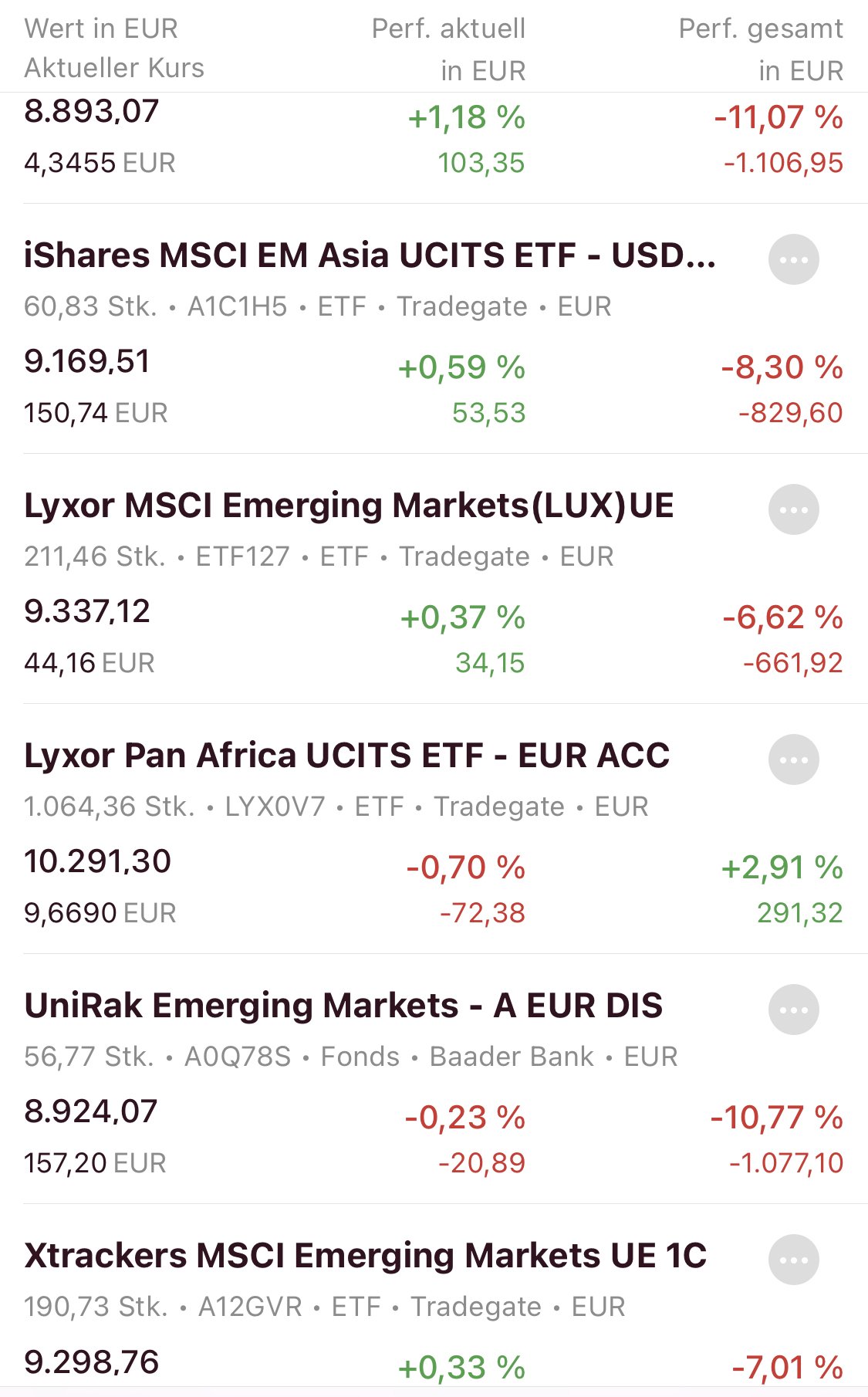View Xtrackers MSCI Emerging Markets UE 1C position
Image resolution: width=868 pixels, height=1397 pixels.
[365, 1257]
